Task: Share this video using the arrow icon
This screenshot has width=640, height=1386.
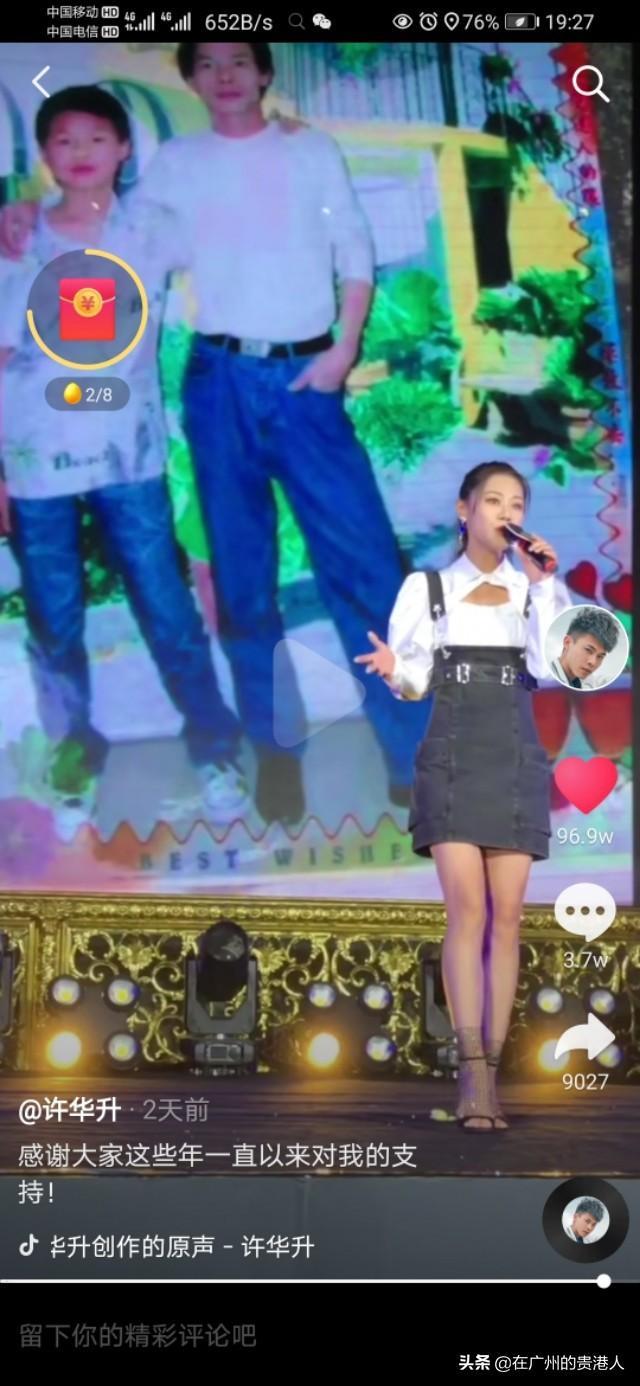Action: [x=586, y=1038]
